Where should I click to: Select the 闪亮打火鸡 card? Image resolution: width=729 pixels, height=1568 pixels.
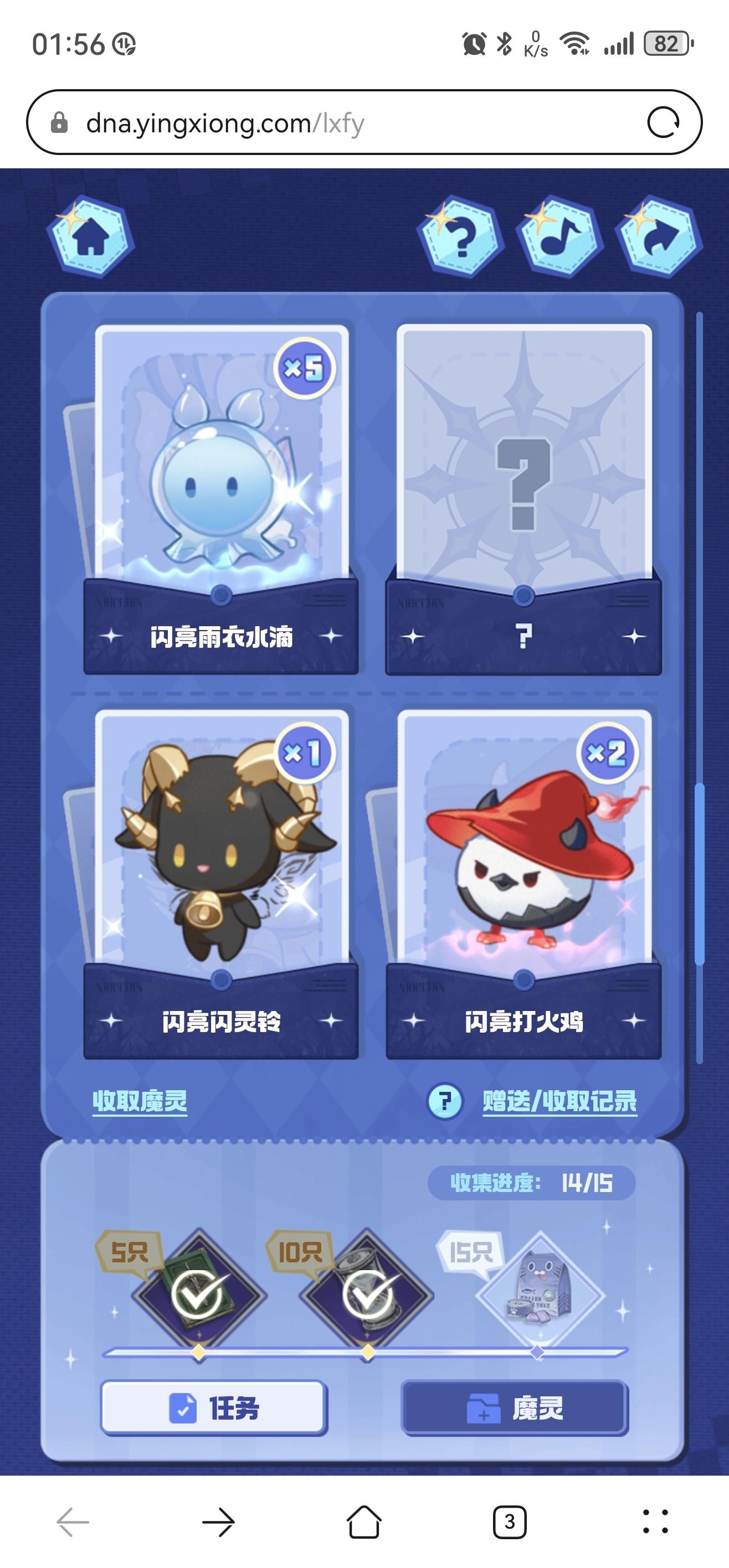[523, 870]
